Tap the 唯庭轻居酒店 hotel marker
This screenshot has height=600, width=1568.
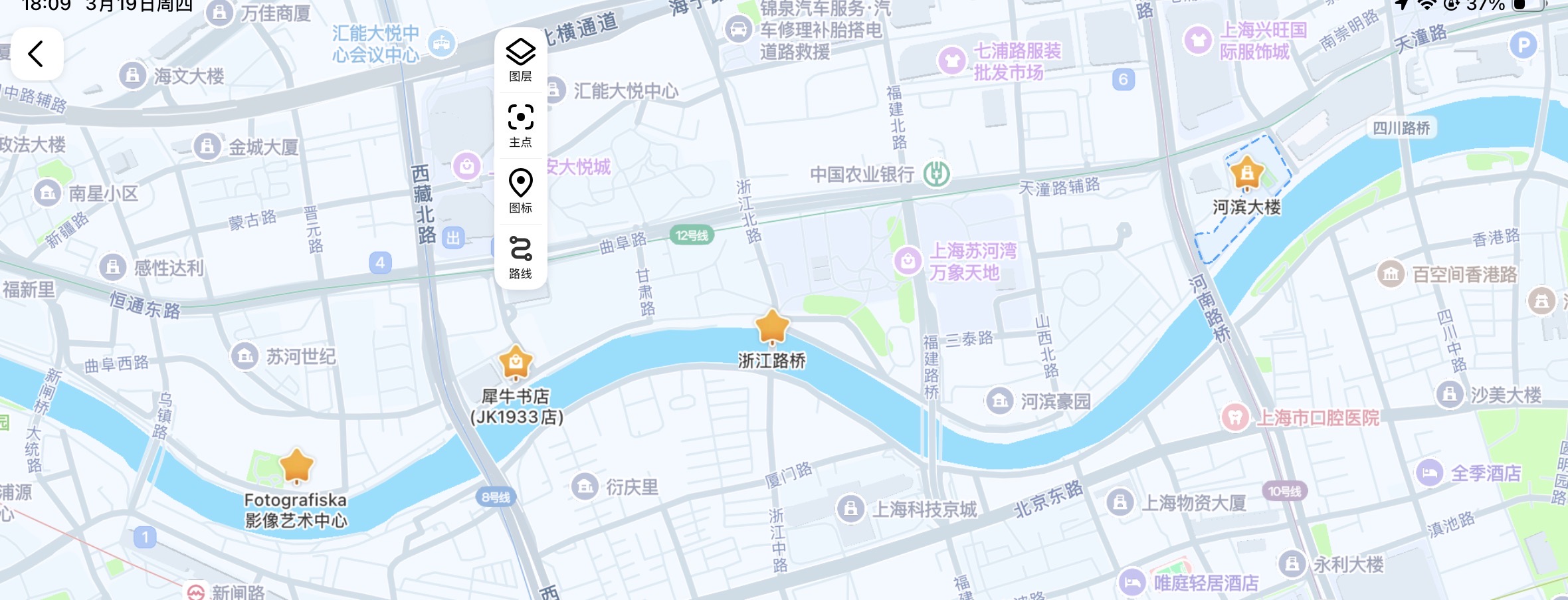coord(1131,583)
